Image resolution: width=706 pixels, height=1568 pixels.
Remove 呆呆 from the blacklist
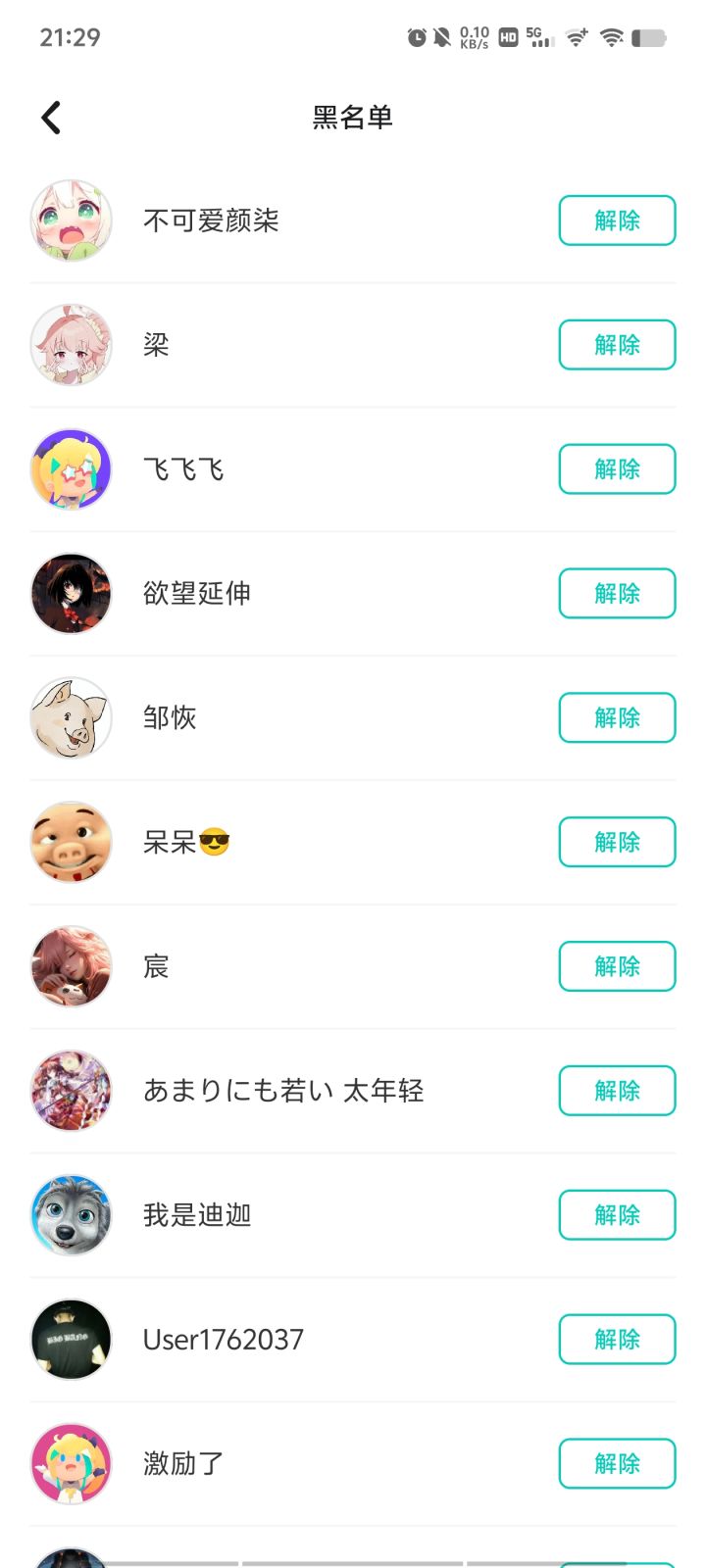pos(617,843)
